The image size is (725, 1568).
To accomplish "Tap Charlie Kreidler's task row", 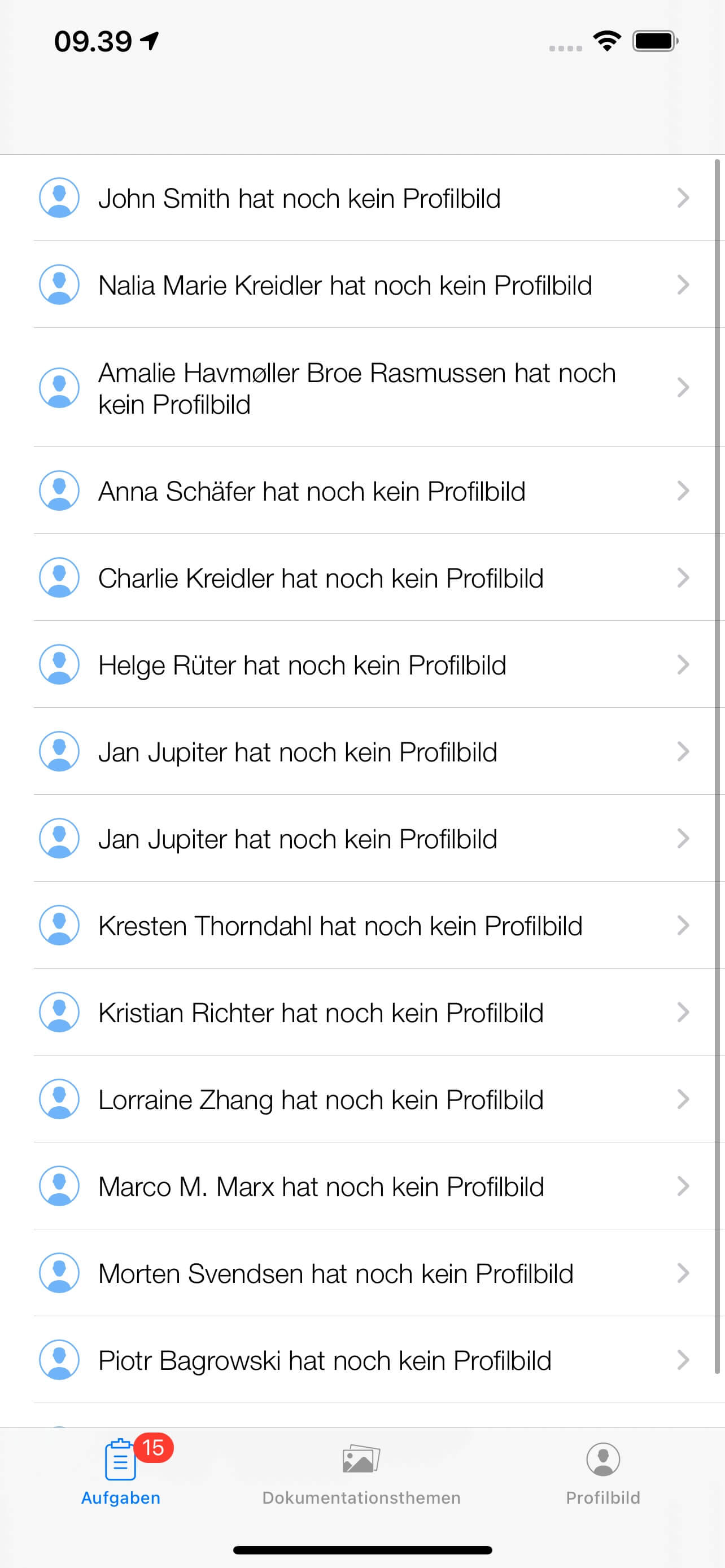I will [x=362, y=577].
